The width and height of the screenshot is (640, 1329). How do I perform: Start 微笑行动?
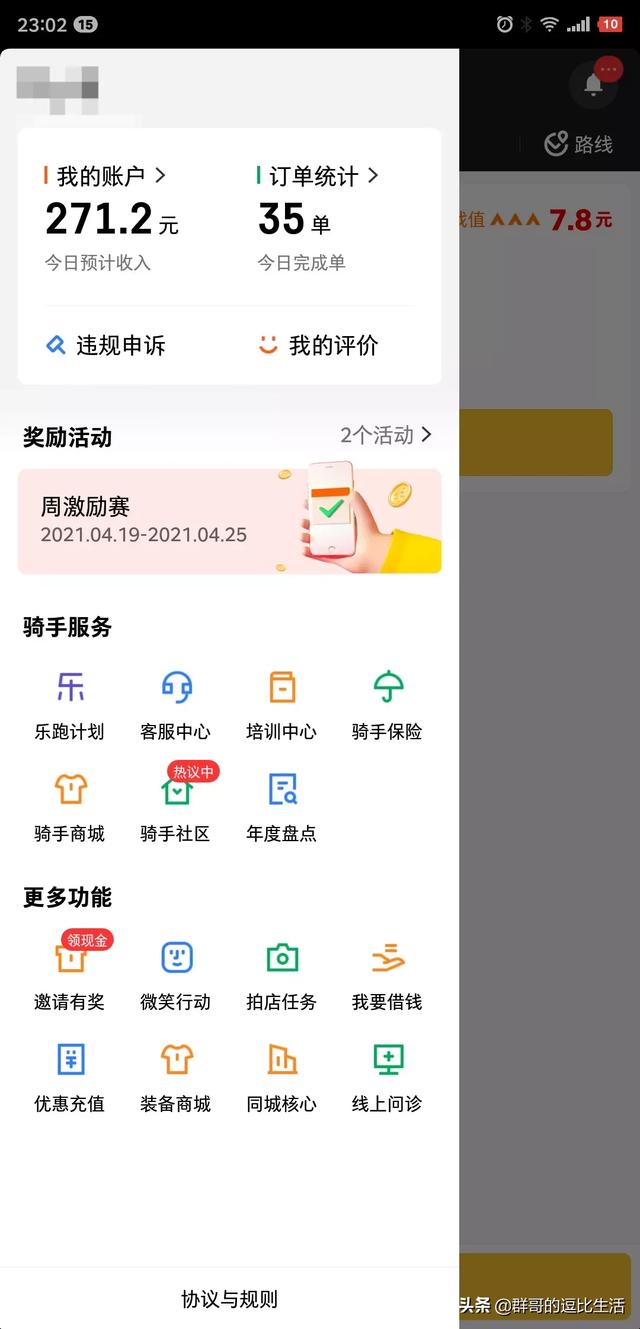tap(176, 975)
